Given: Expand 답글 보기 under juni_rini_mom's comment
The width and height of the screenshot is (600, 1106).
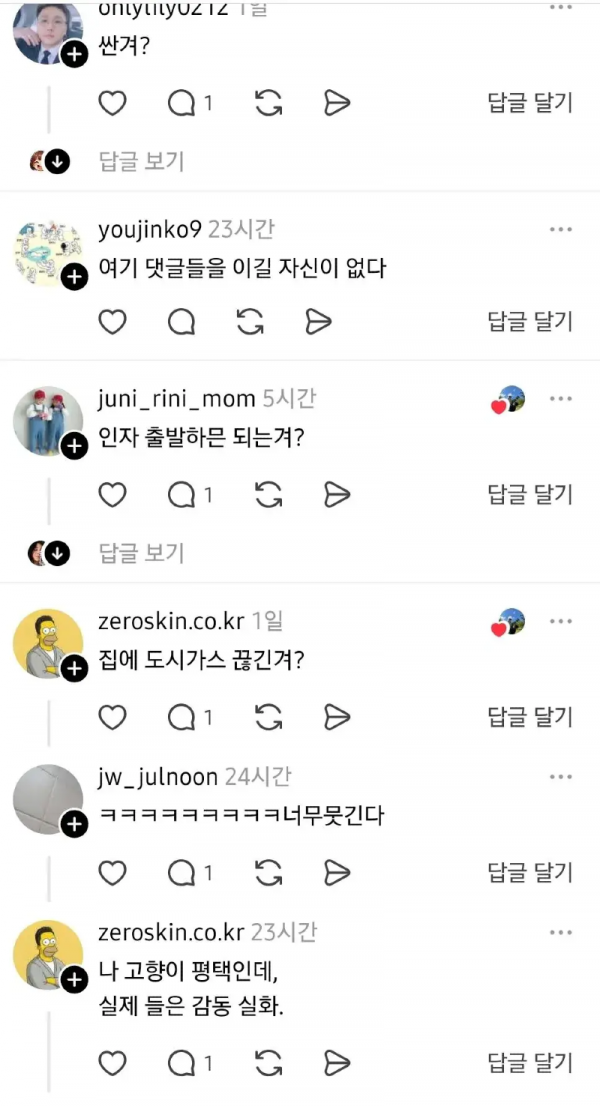Looking at the screenshot, I should click(141, 552).
